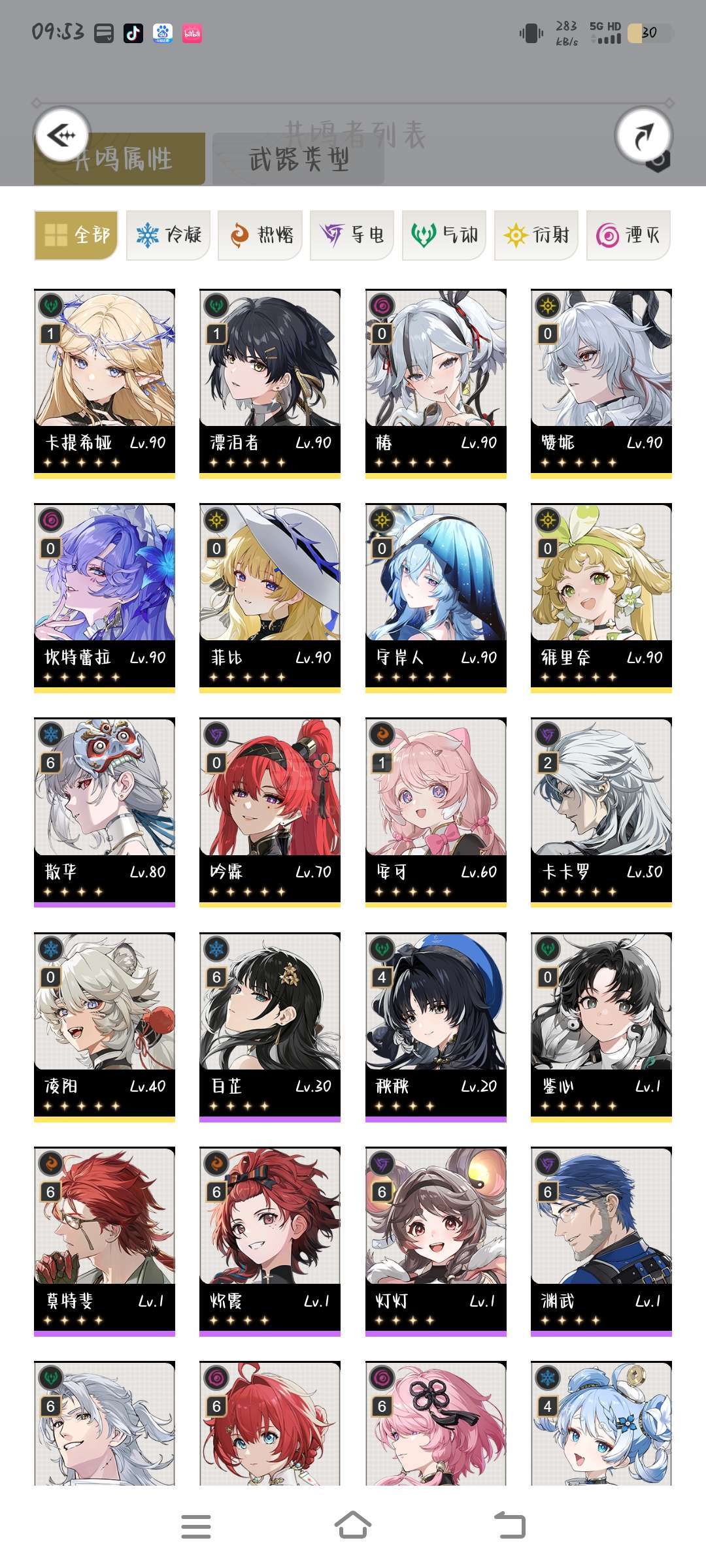
Task: Filter by 气动 attribute
Action: click(445, 235)
